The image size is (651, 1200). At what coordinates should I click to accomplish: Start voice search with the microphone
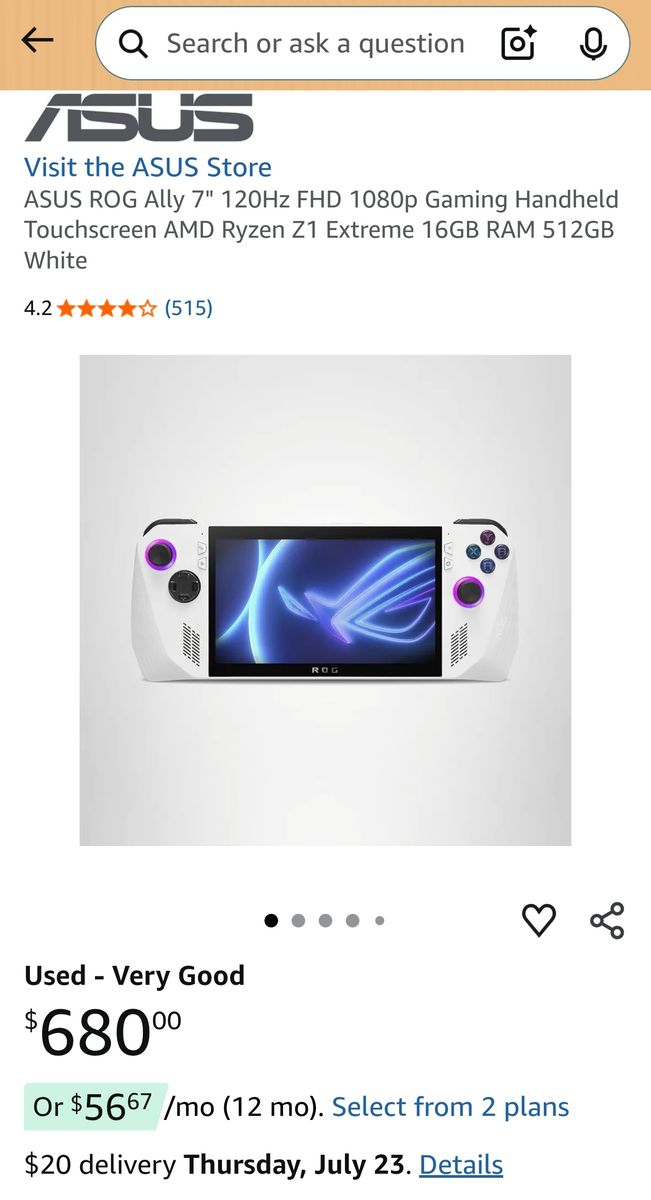point(593,44)
